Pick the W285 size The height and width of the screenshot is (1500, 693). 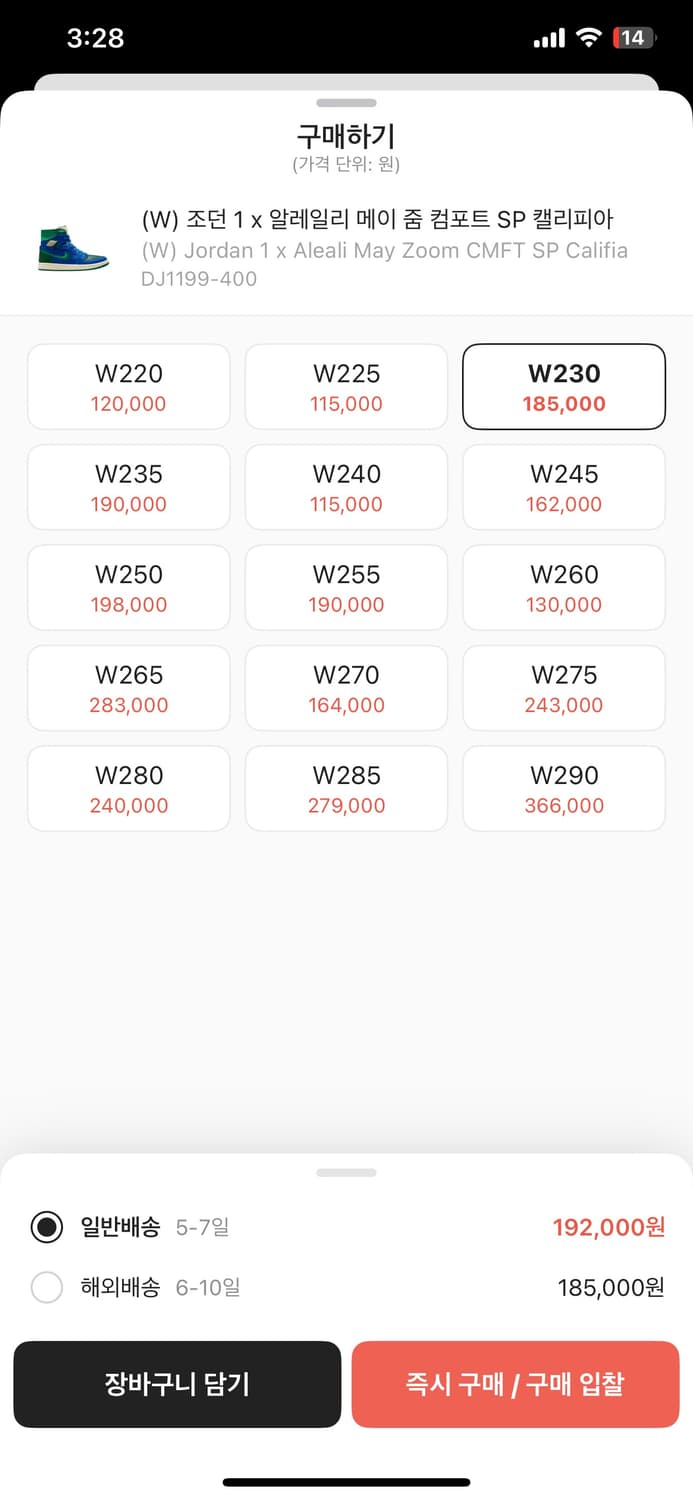(x=346, y=789)
